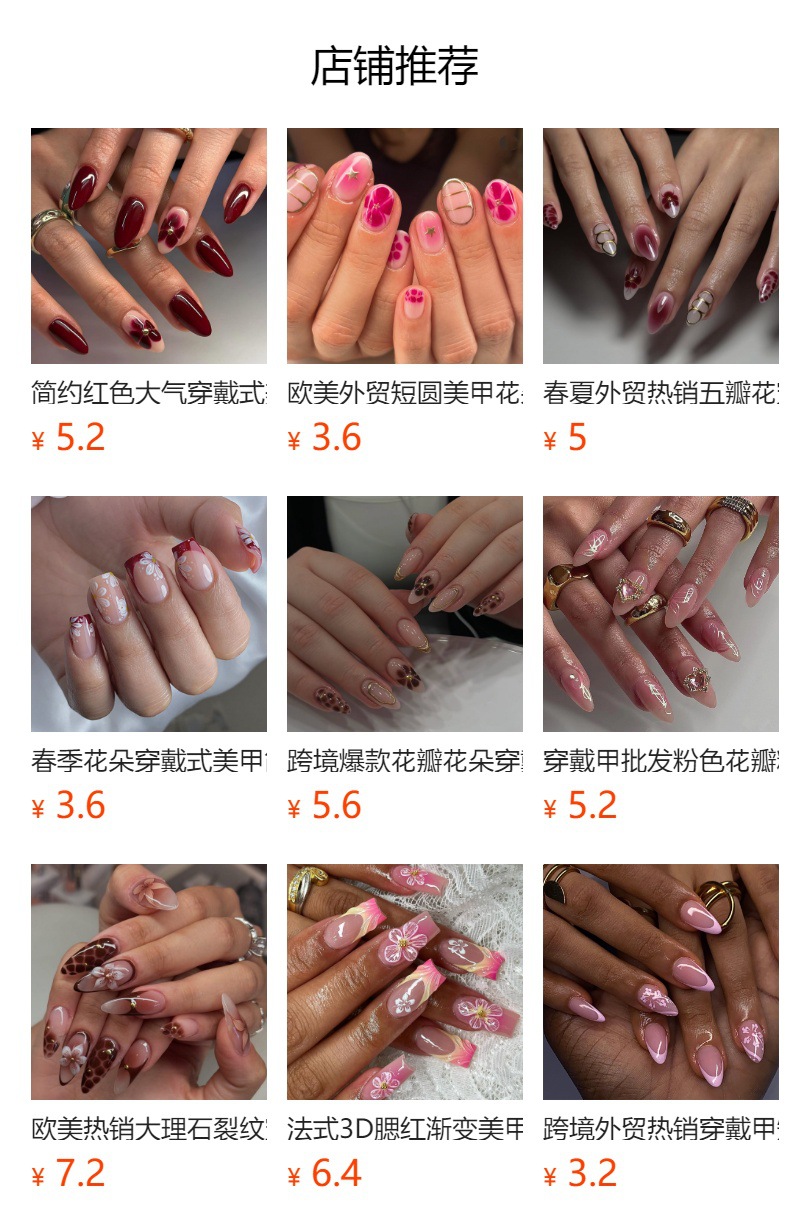View 穿戴甲批发粉色花瓣 product details

(661, 614)
